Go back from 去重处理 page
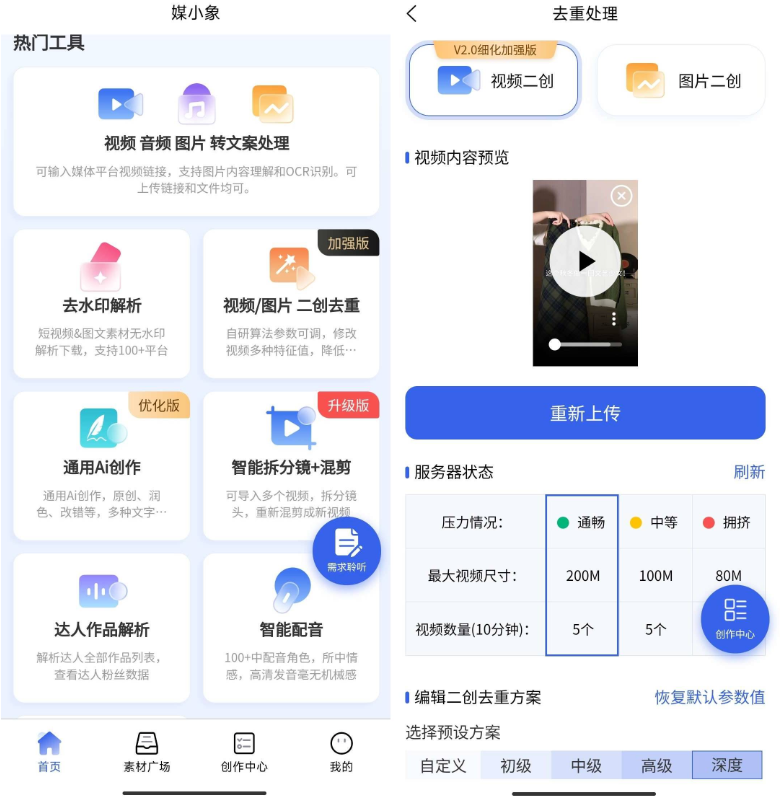782x803 pixels. point(412,14)
